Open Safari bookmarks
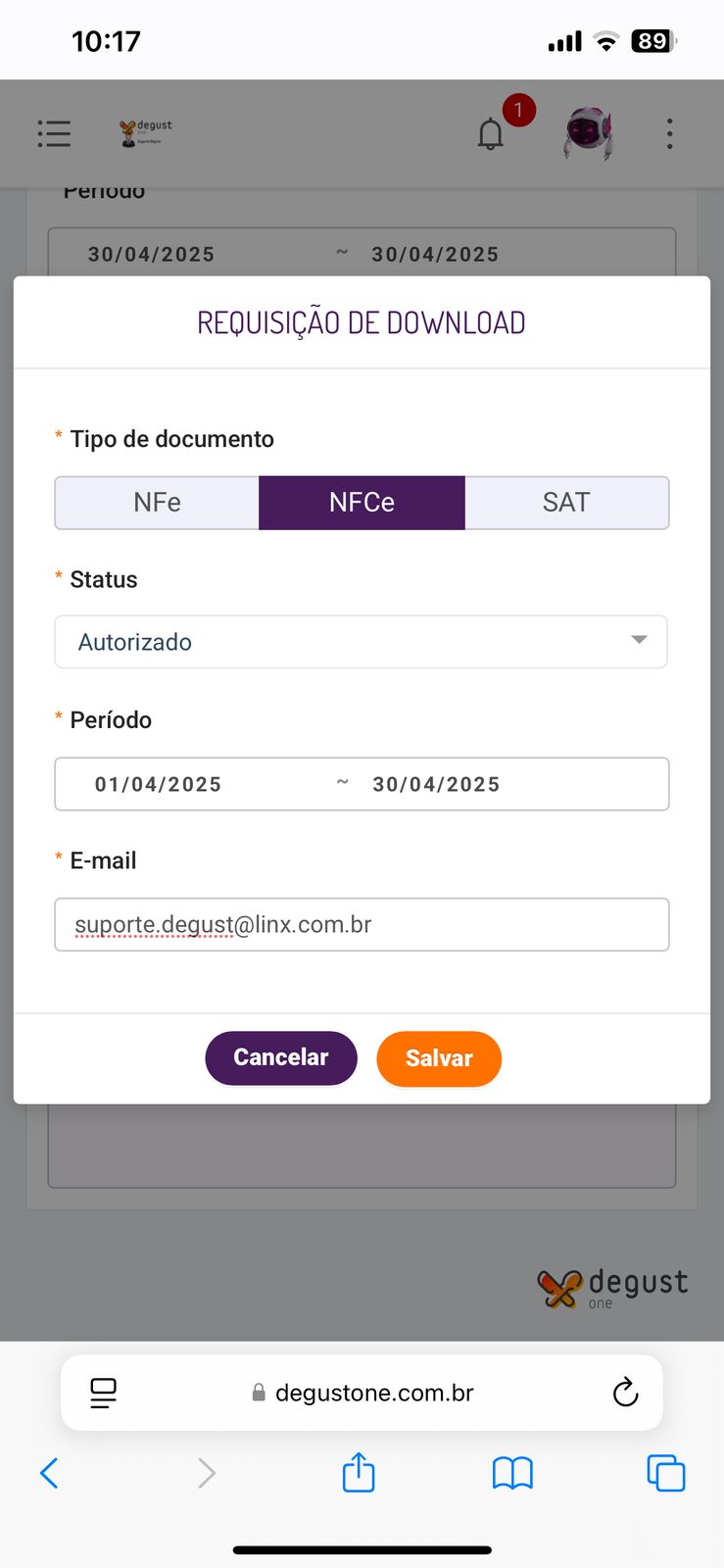This screenshot has width=724, height=1568. point(512,1472)
